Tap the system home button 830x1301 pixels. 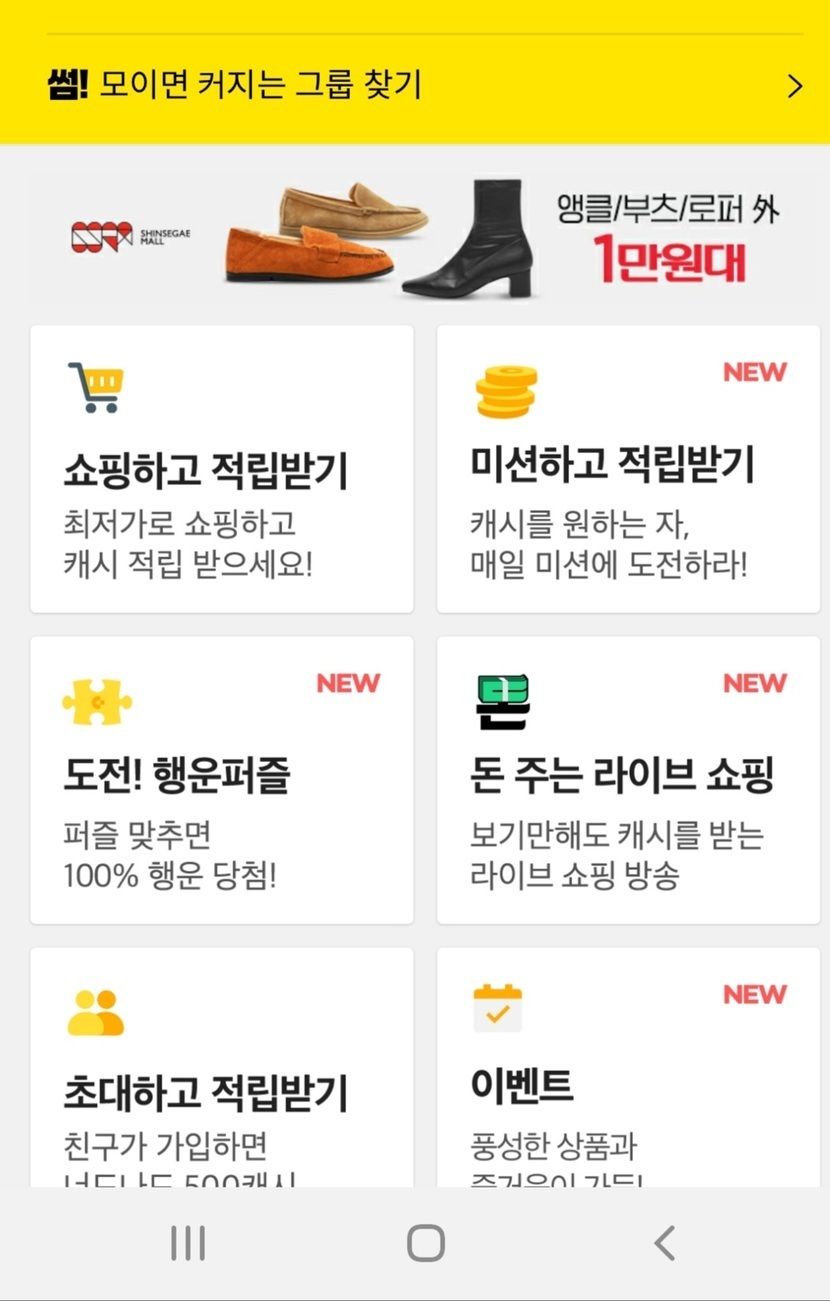(x=426, y=1243)
